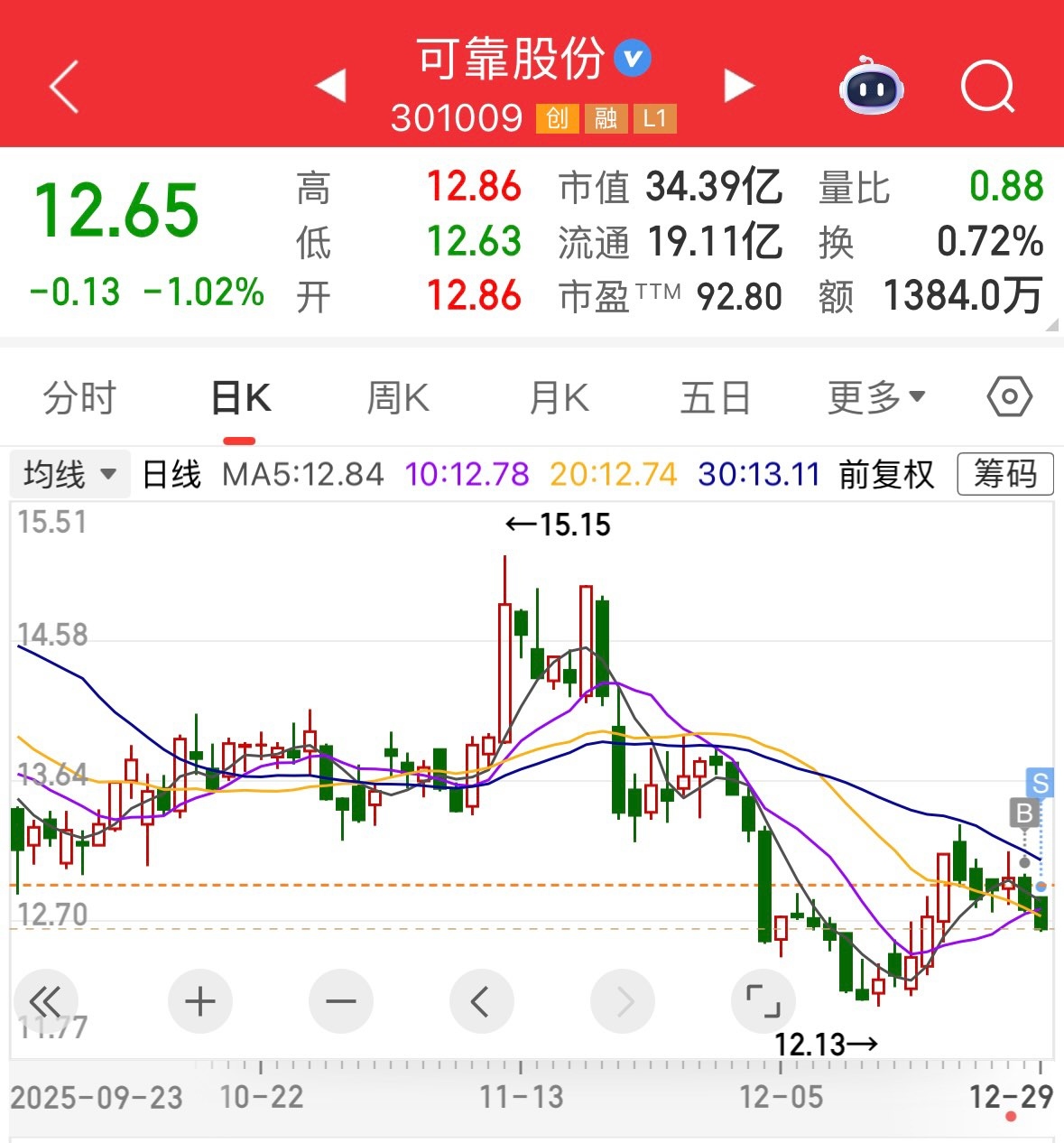Zoom in the K-line chart
This screenshot has height=1143, width=1064.
(x=200, y=1001)
